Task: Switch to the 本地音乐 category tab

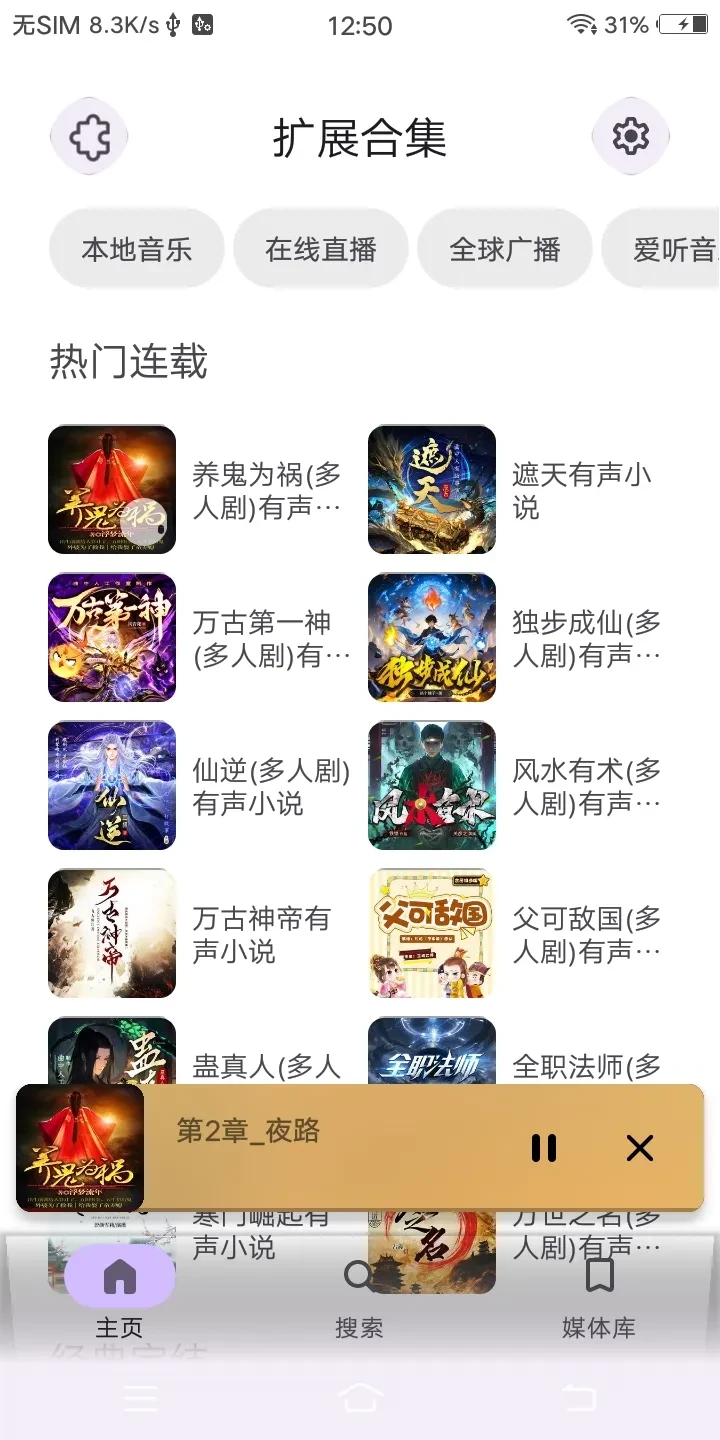Action: click(135, 248)
